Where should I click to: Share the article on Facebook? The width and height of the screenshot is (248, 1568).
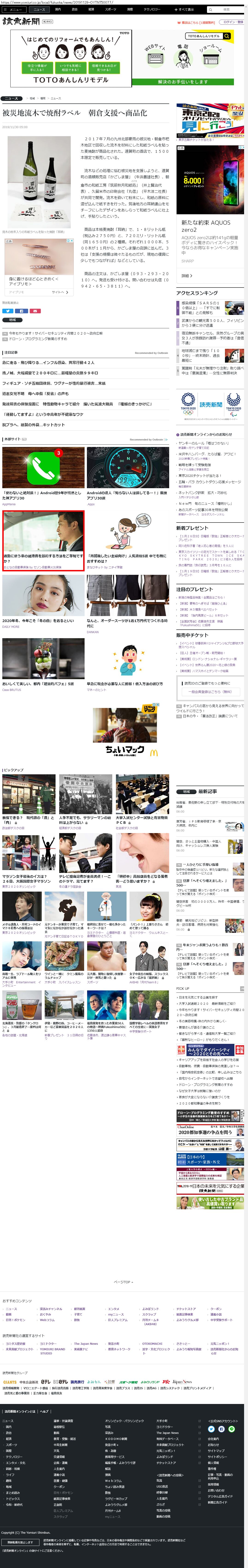pyautogui.click(x=21, y=310)
